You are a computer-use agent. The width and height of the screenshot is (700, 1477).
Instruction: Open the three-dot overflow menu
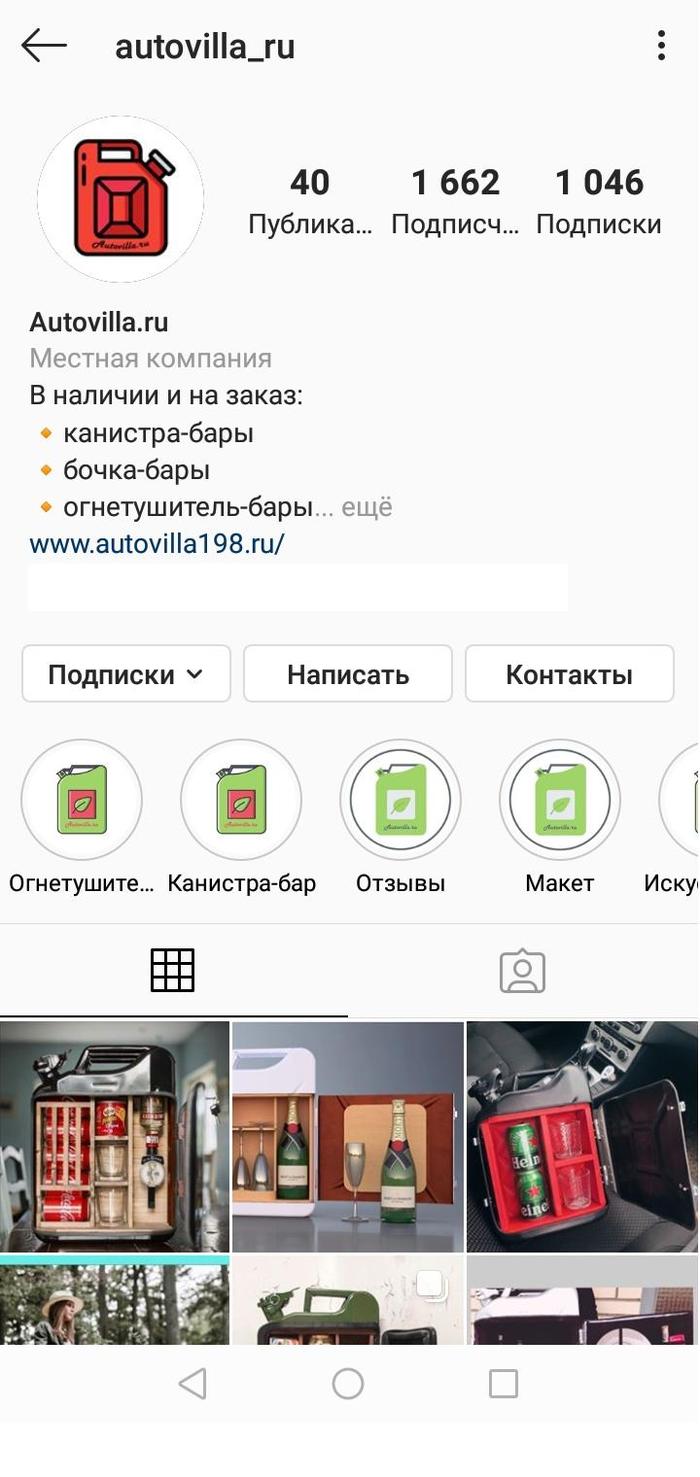(661, 46)
